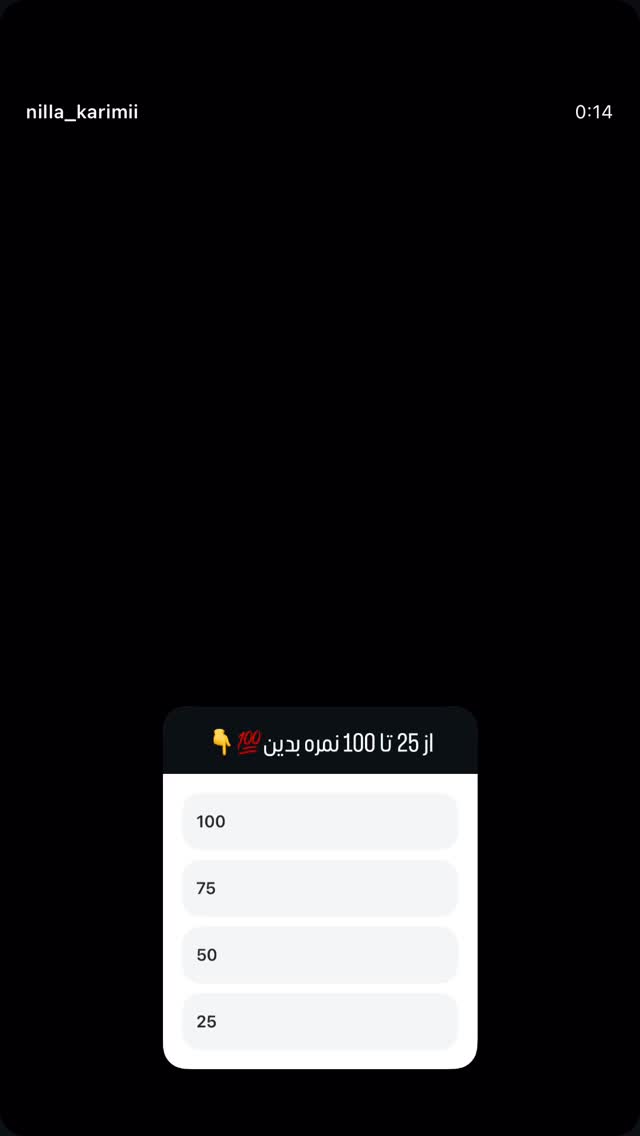640x1136 pixels.
Task: Open nilla_karimii's profile
Action: (x=82, y=112)
